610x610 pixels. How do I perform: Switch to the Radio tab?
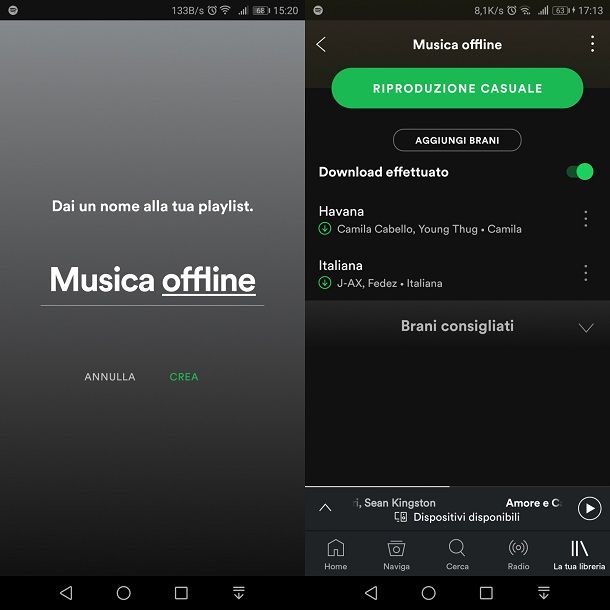[518, 554]
